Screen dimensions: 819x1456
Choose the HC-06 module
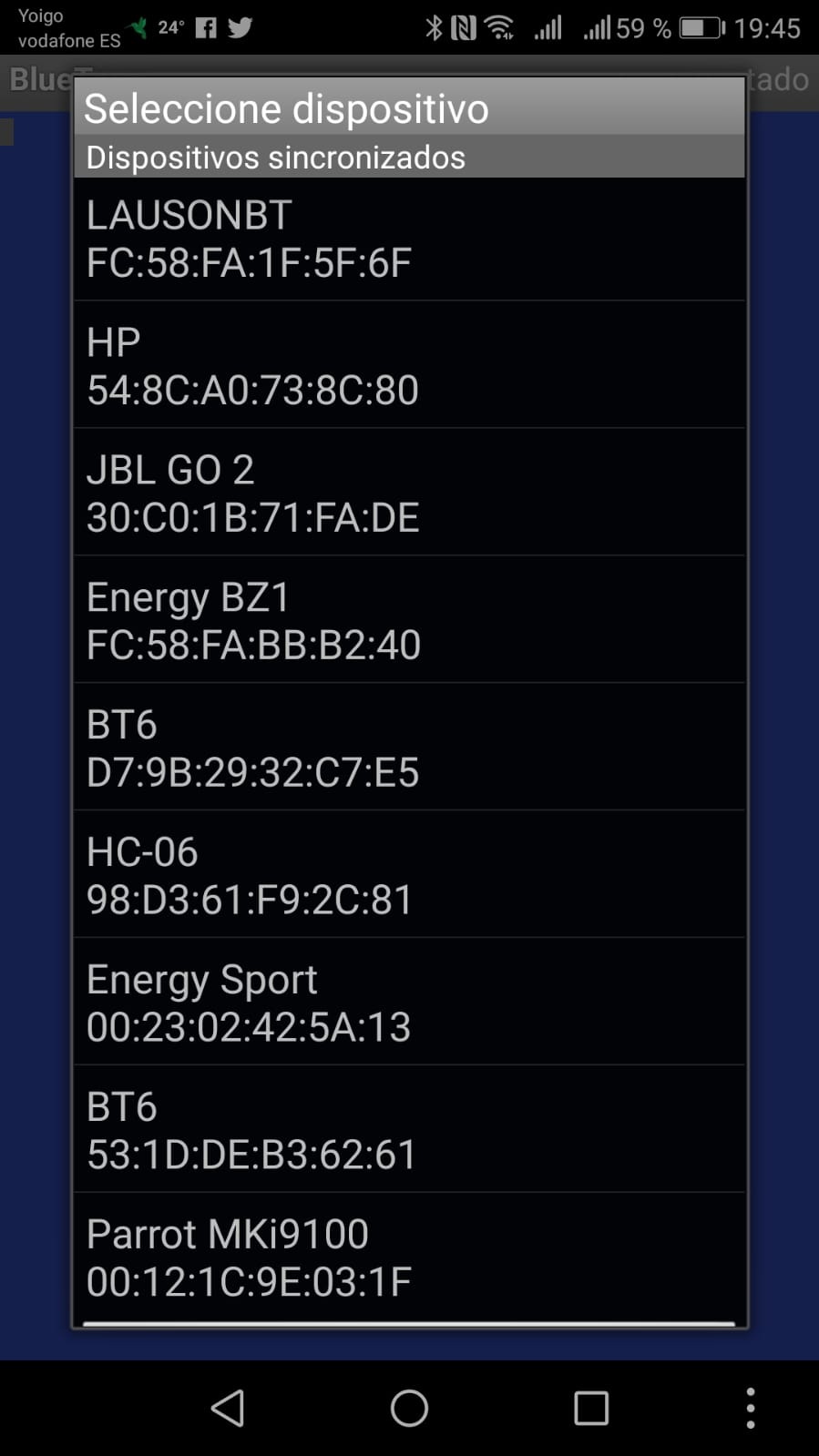point(409,875)
